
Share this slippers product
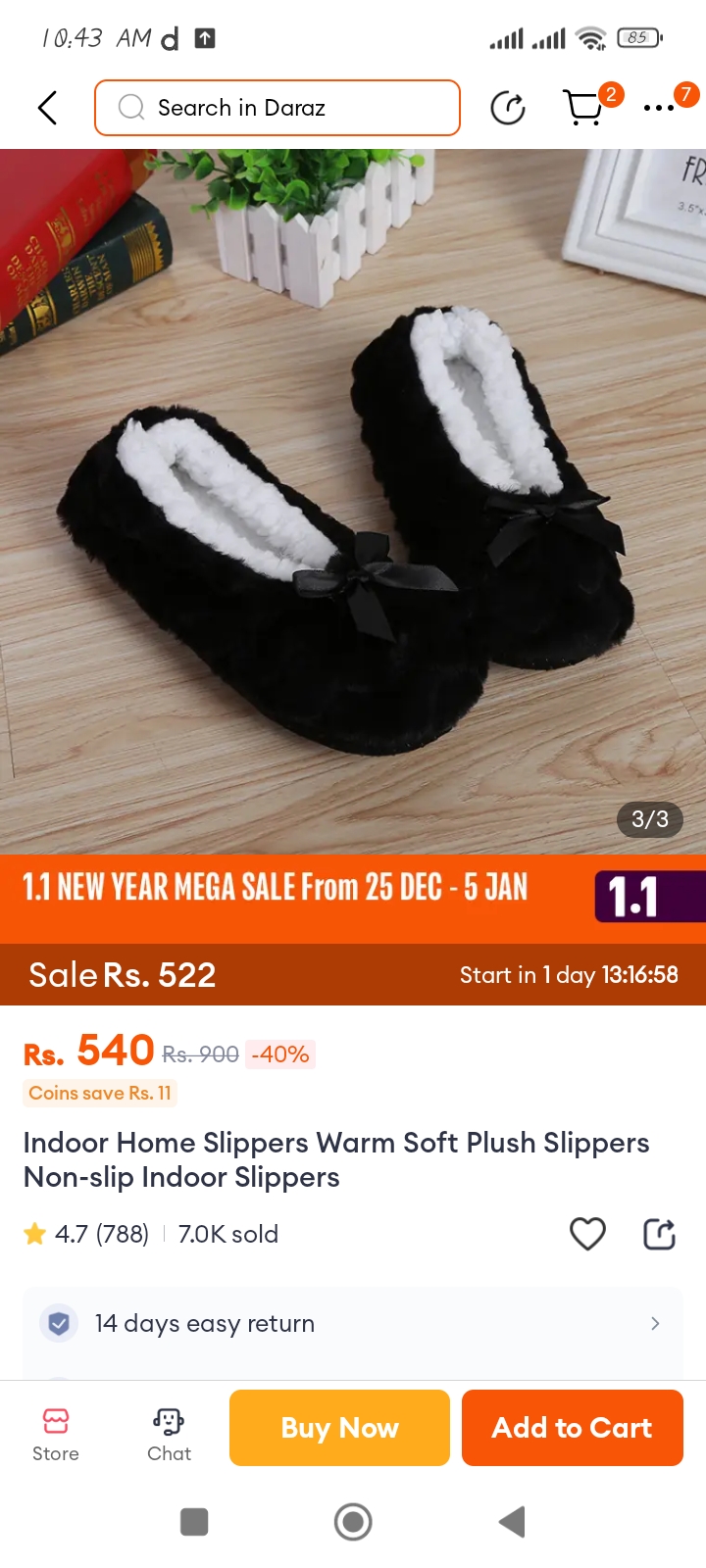coord(659,1234)
